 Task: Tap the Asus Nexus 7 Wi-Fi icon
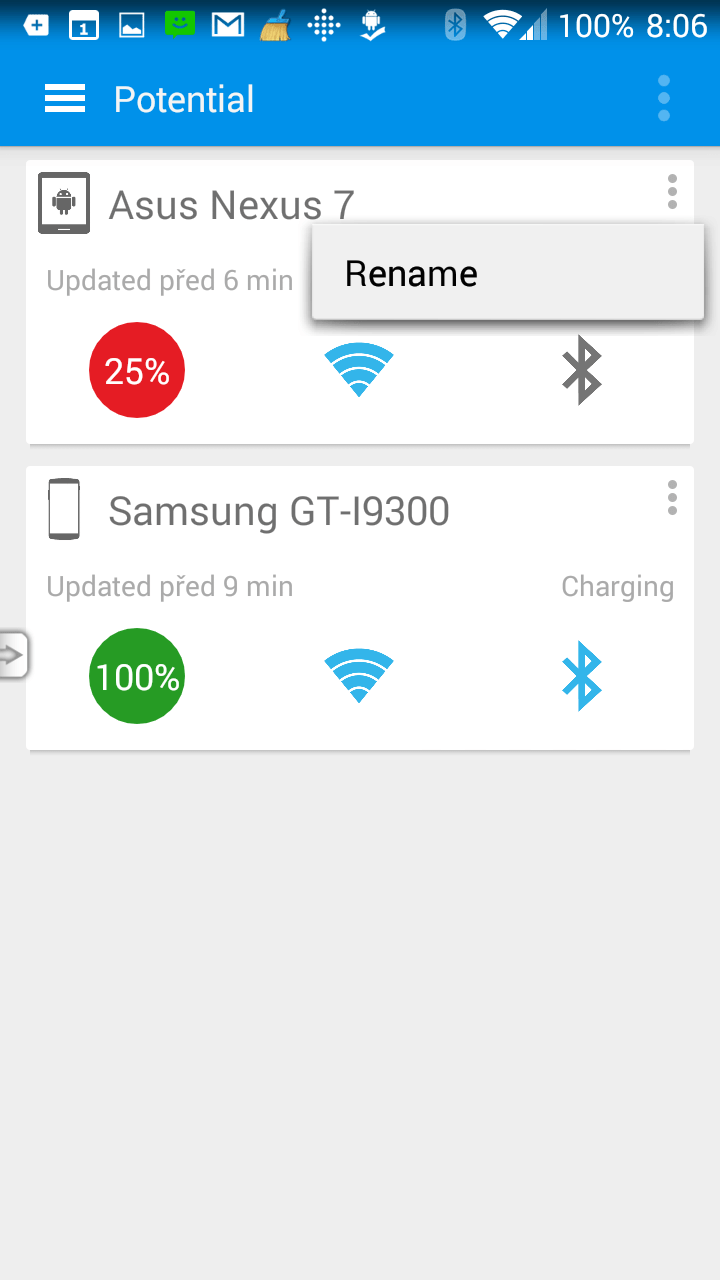coord(359,370)
